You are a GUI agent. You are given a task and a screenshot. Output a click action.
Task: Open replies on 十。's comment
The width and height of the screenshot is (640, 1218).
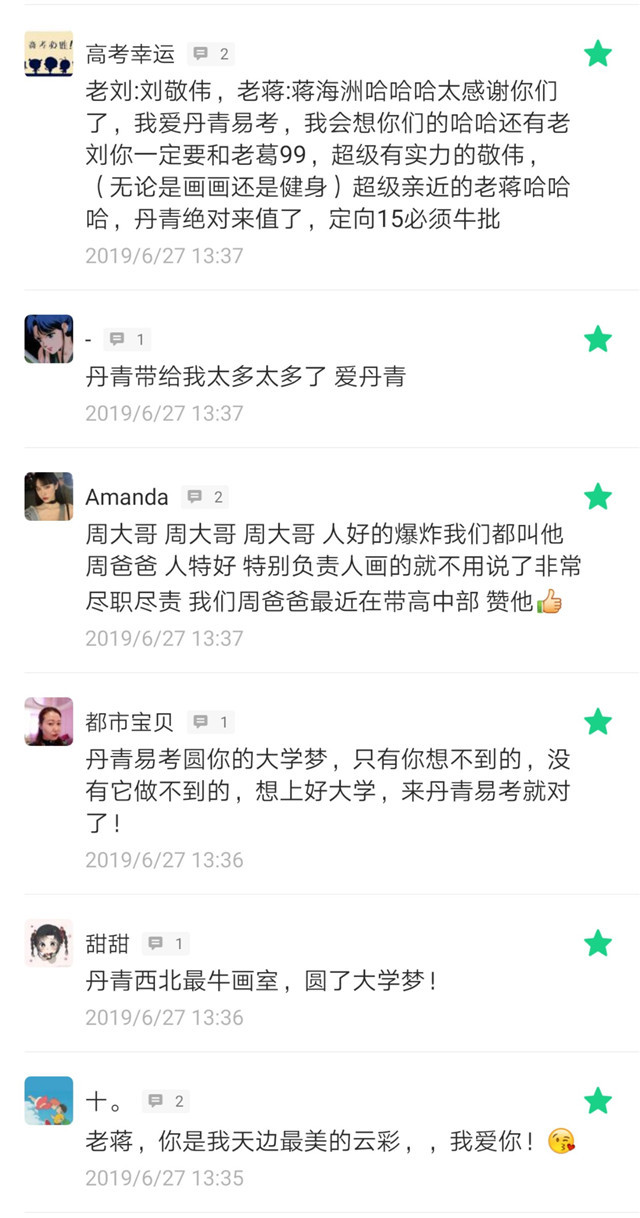click(x=166, y=1102)
